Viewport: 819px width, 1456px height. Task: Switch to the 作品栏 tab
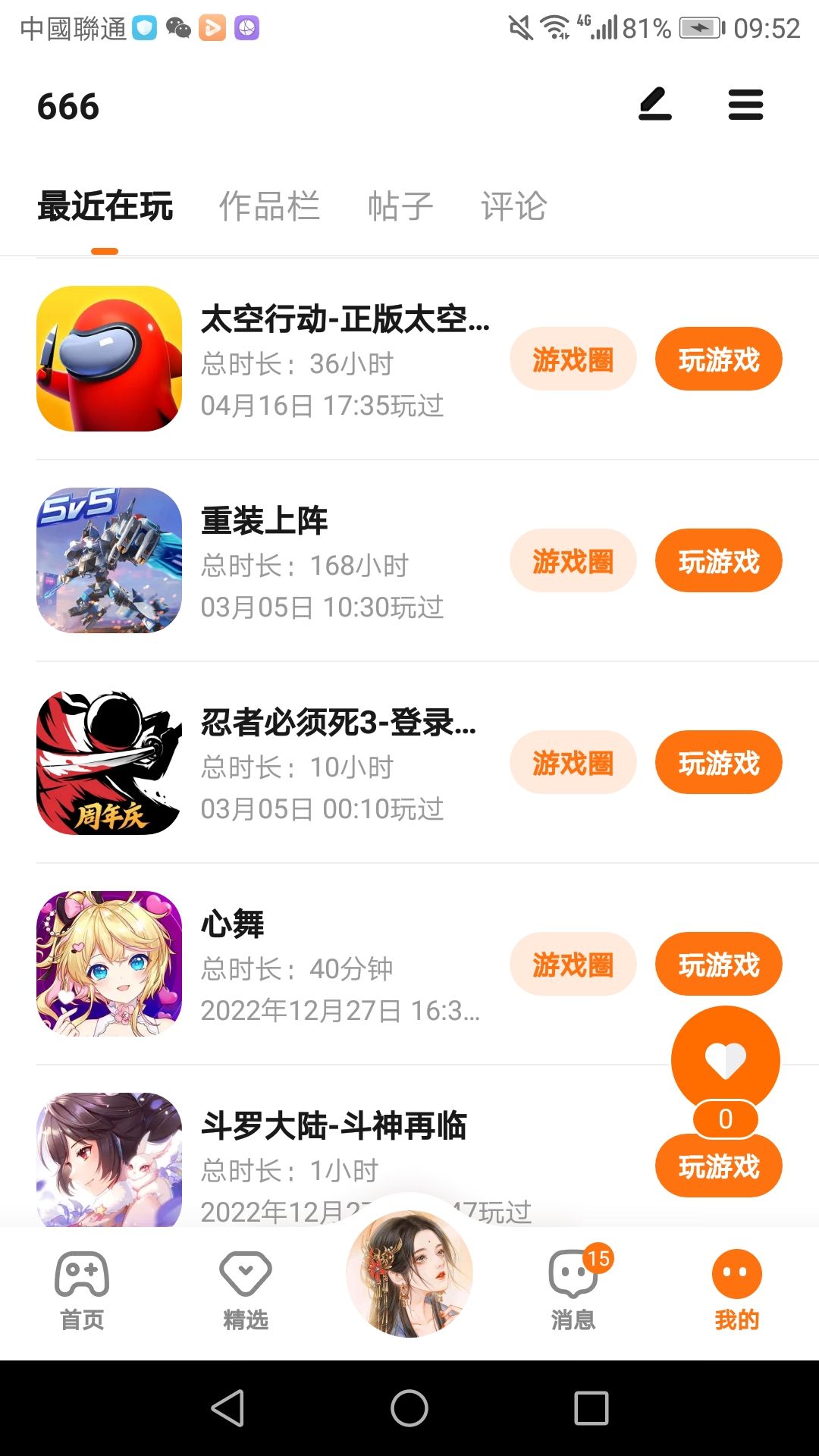click(x=269, y=206)
